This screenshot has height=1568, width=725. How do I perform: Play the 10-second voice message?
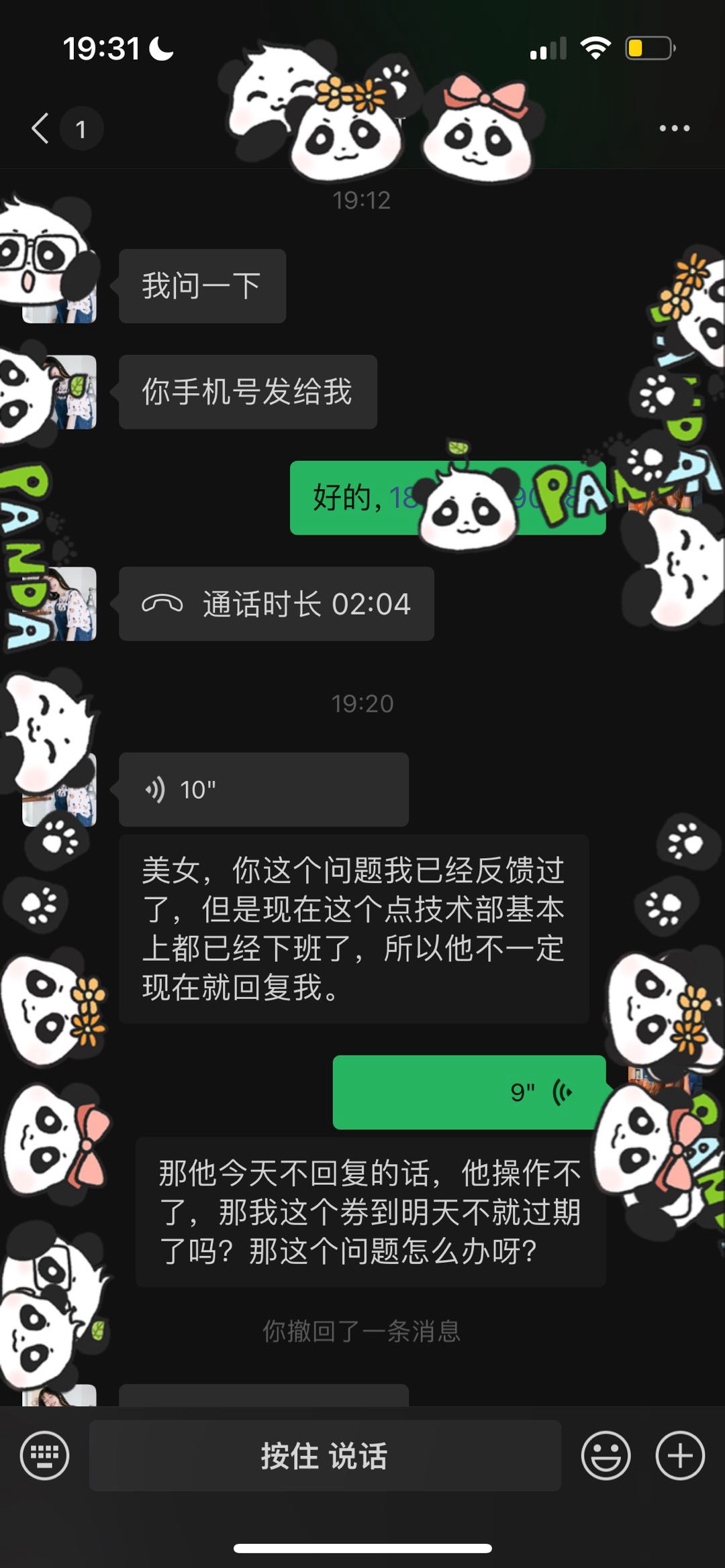(263, 789)
